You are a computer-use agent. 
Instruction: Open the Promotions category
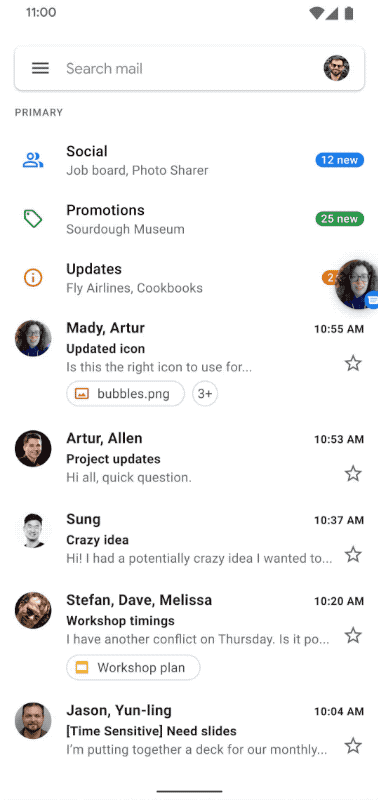pyautogui.click(x=189, y=219)
